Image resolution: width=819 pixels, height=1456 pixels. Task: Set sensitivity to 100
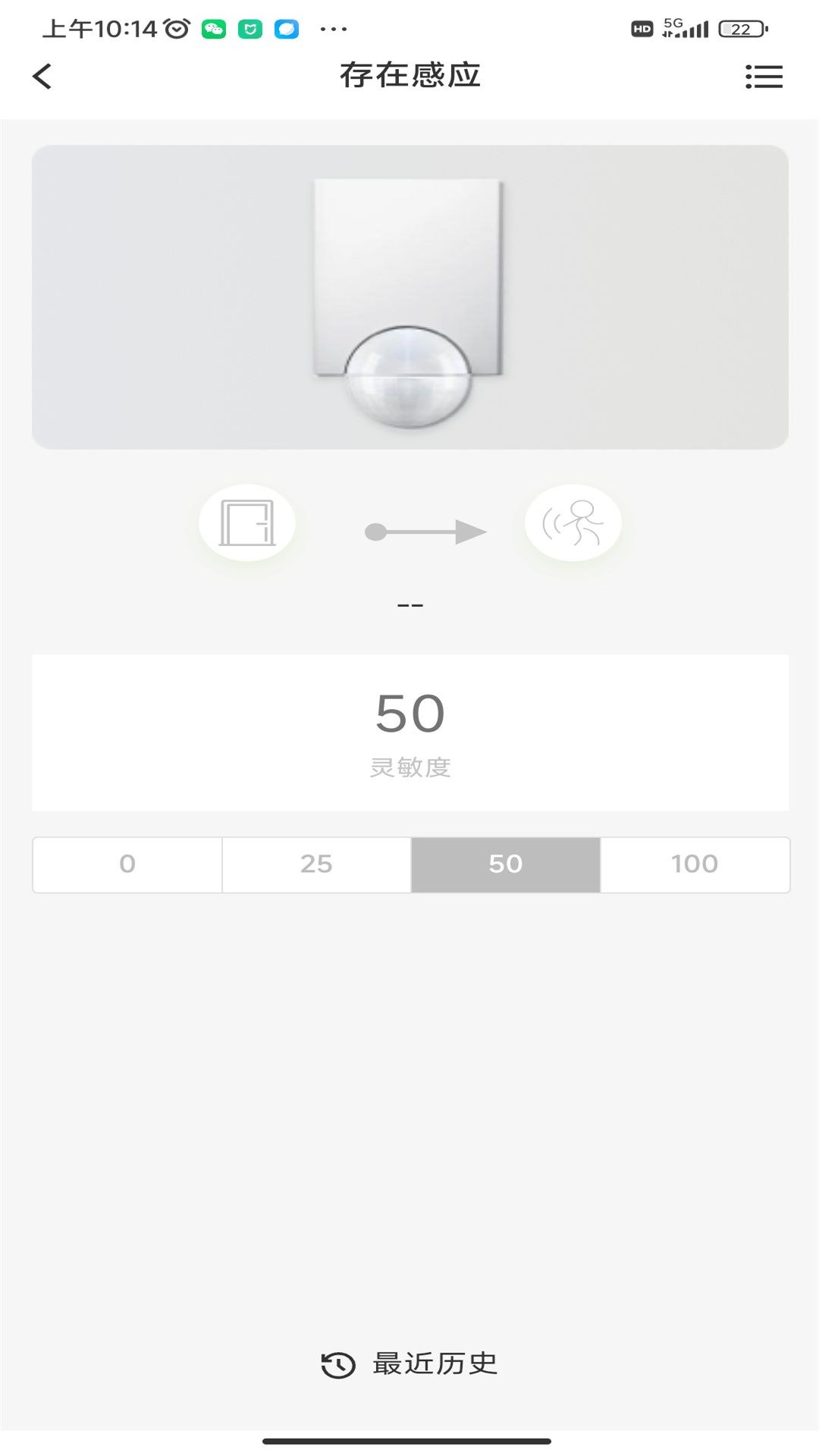click(694, 864)
